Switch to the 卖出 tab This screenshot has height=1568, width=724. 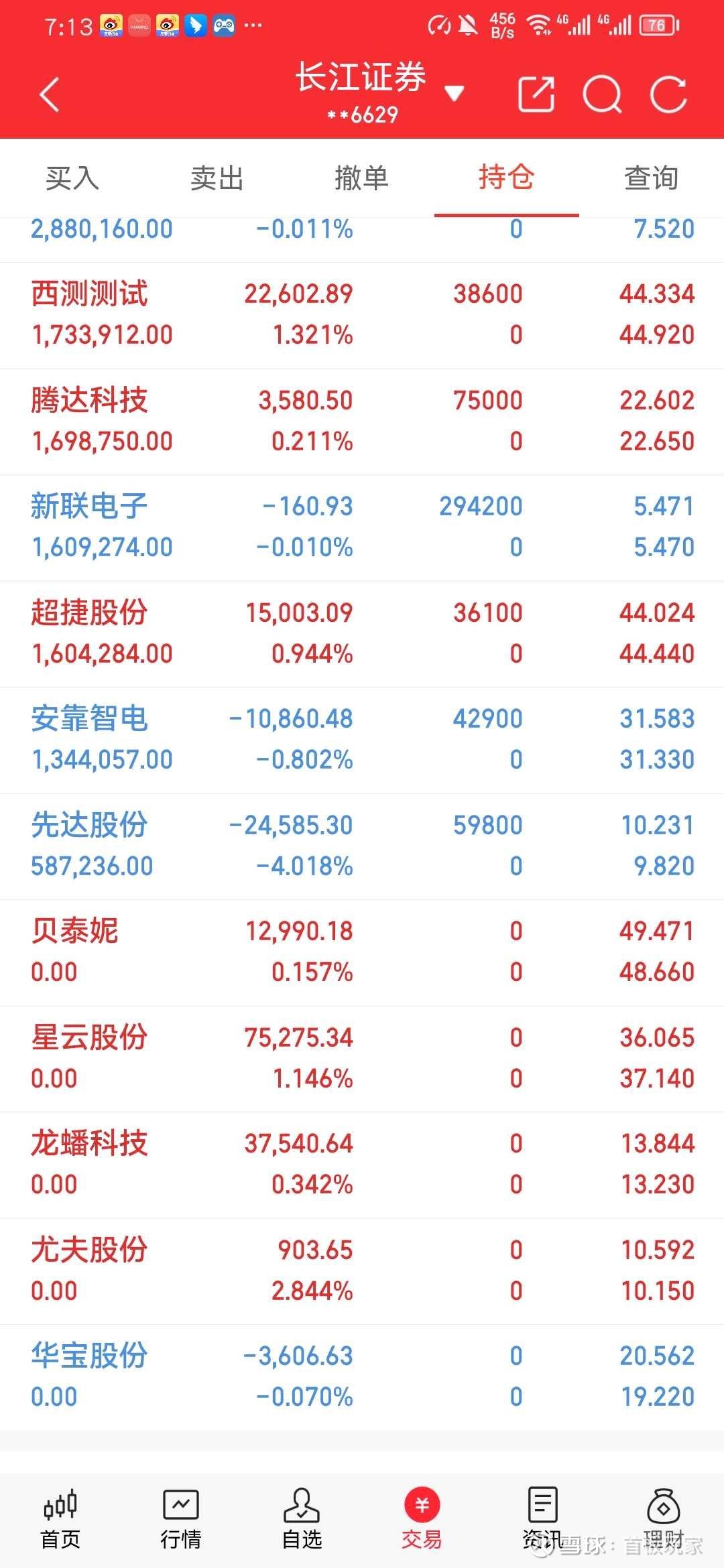217,178
